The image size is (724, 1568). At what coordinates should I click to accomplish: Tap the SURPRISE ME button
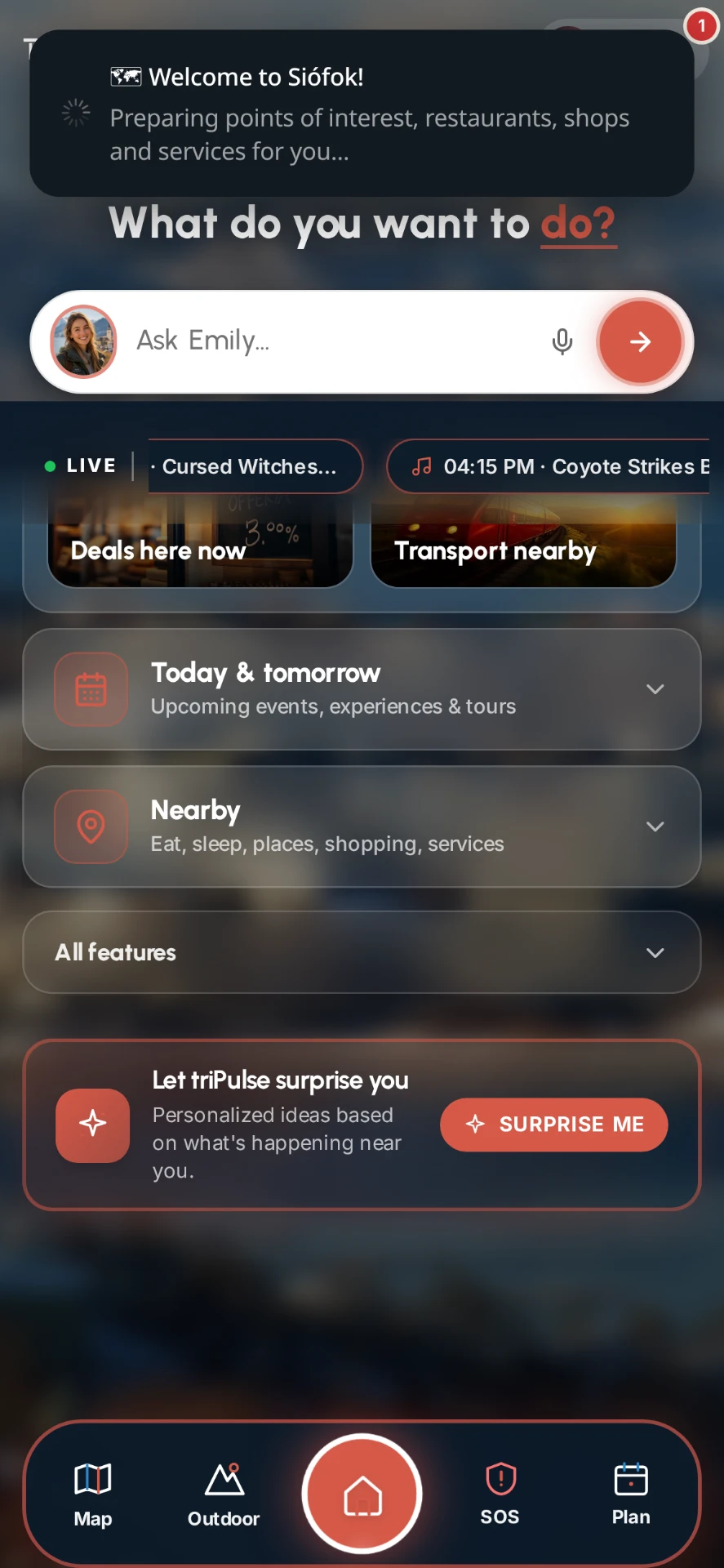(554, 1125)
